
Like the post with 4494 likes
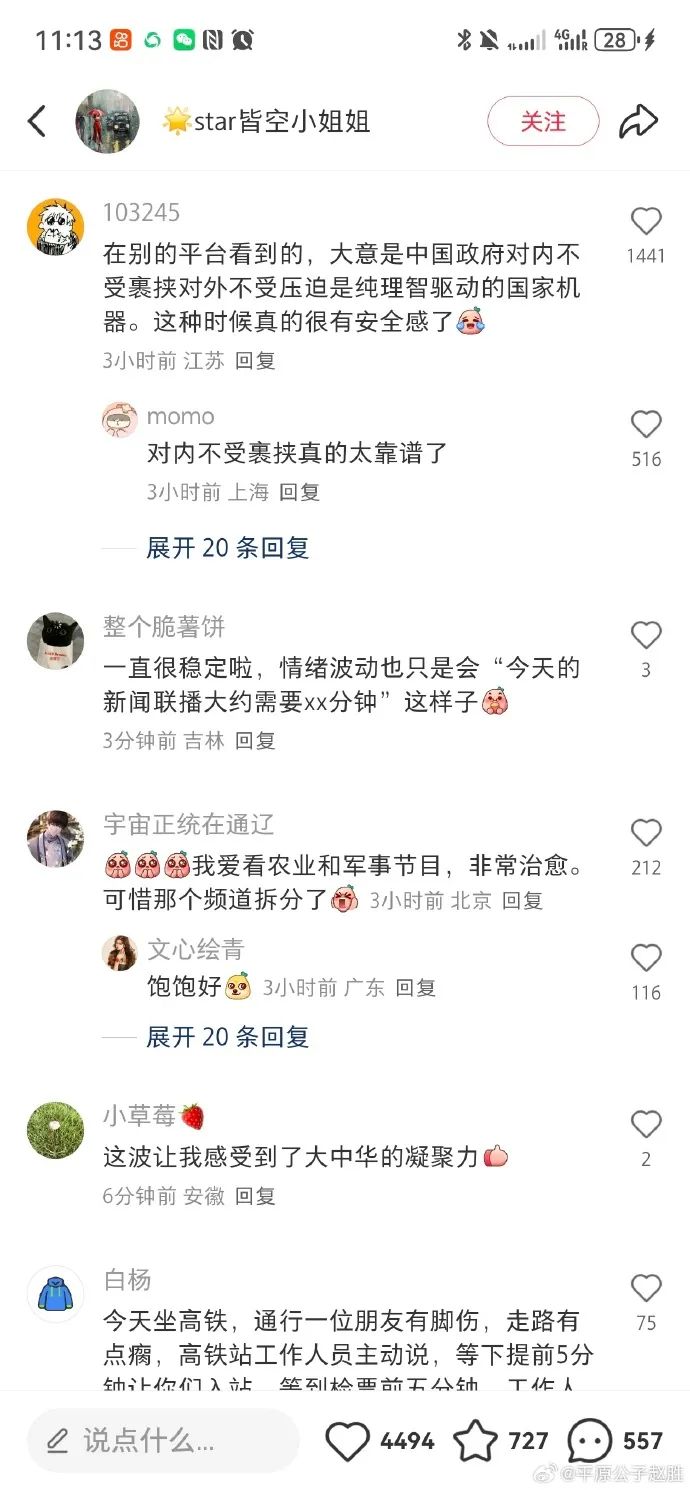349,1441
